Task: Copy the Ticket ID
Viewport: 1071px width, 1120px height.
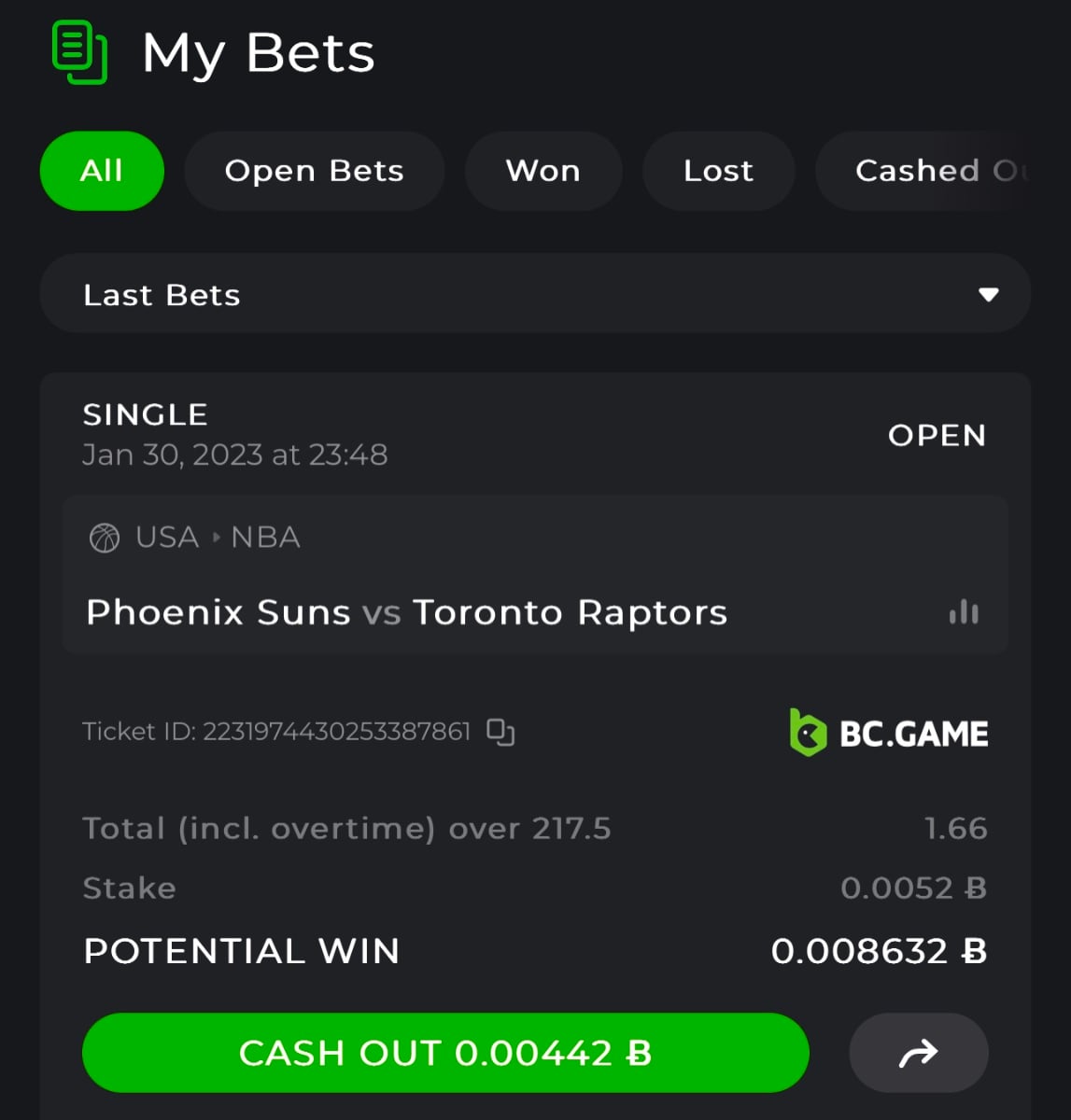Action: coord(500,733)
